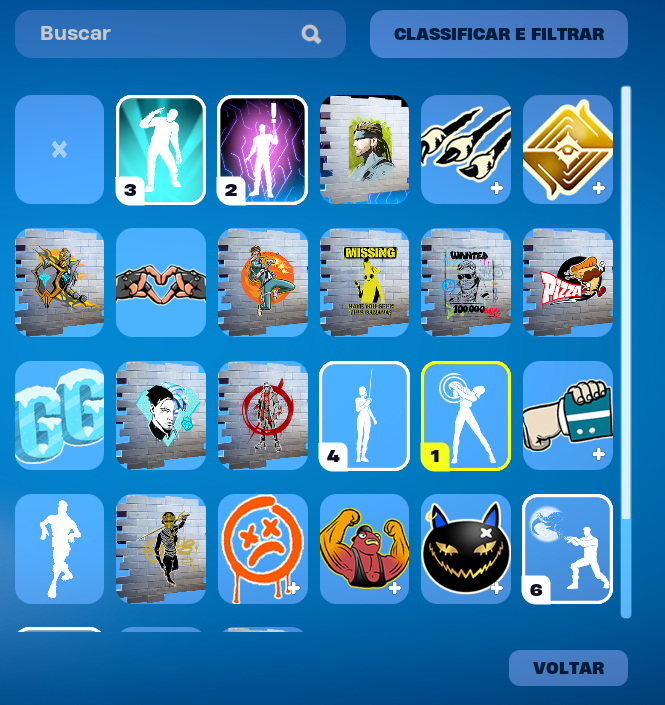Image resolution: width=665 pixels, height=705 pixels.
Task: Choose the orange dripping sad face emoticon
Action: (262, 548)
